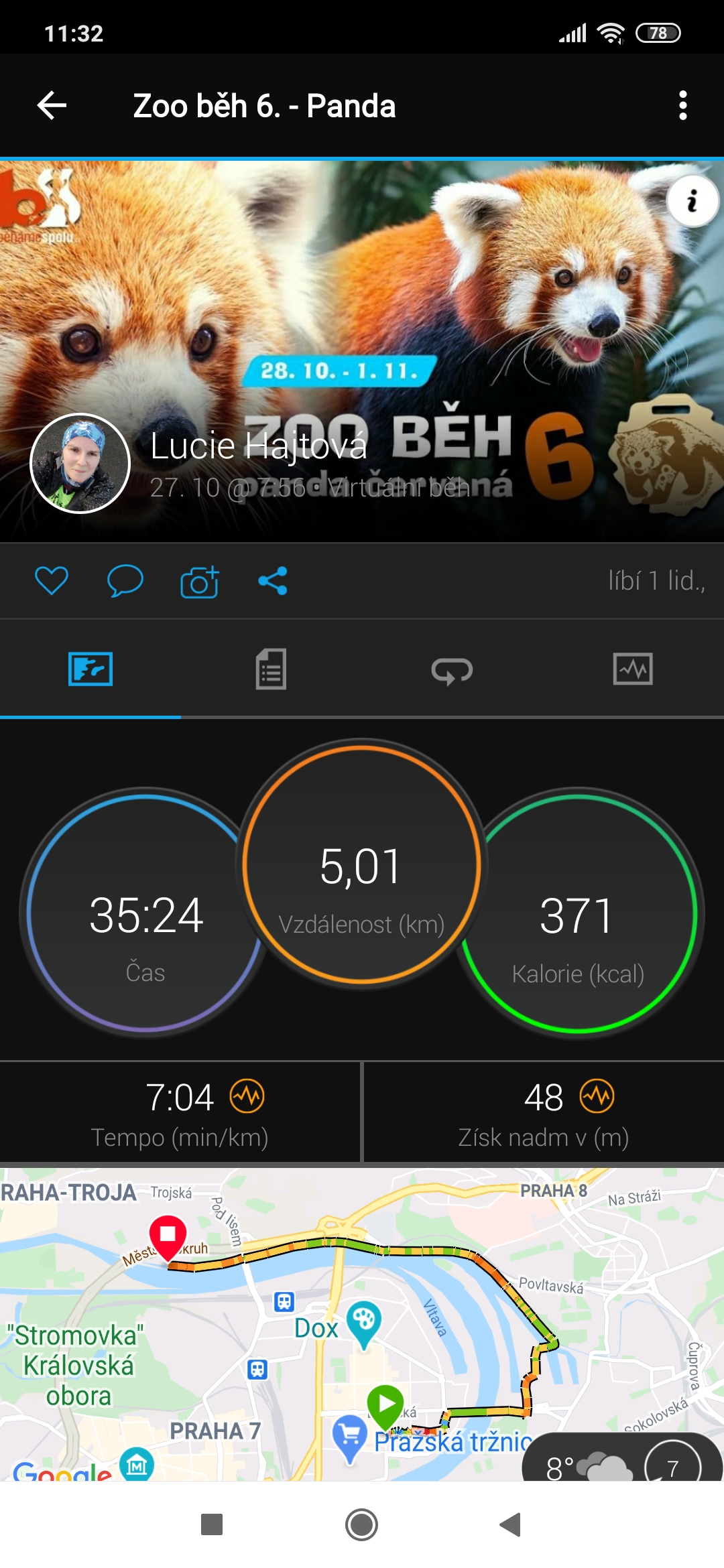724x1568 pixels.
Task: Open the route map of Praha
Action: coord(362,1324)
